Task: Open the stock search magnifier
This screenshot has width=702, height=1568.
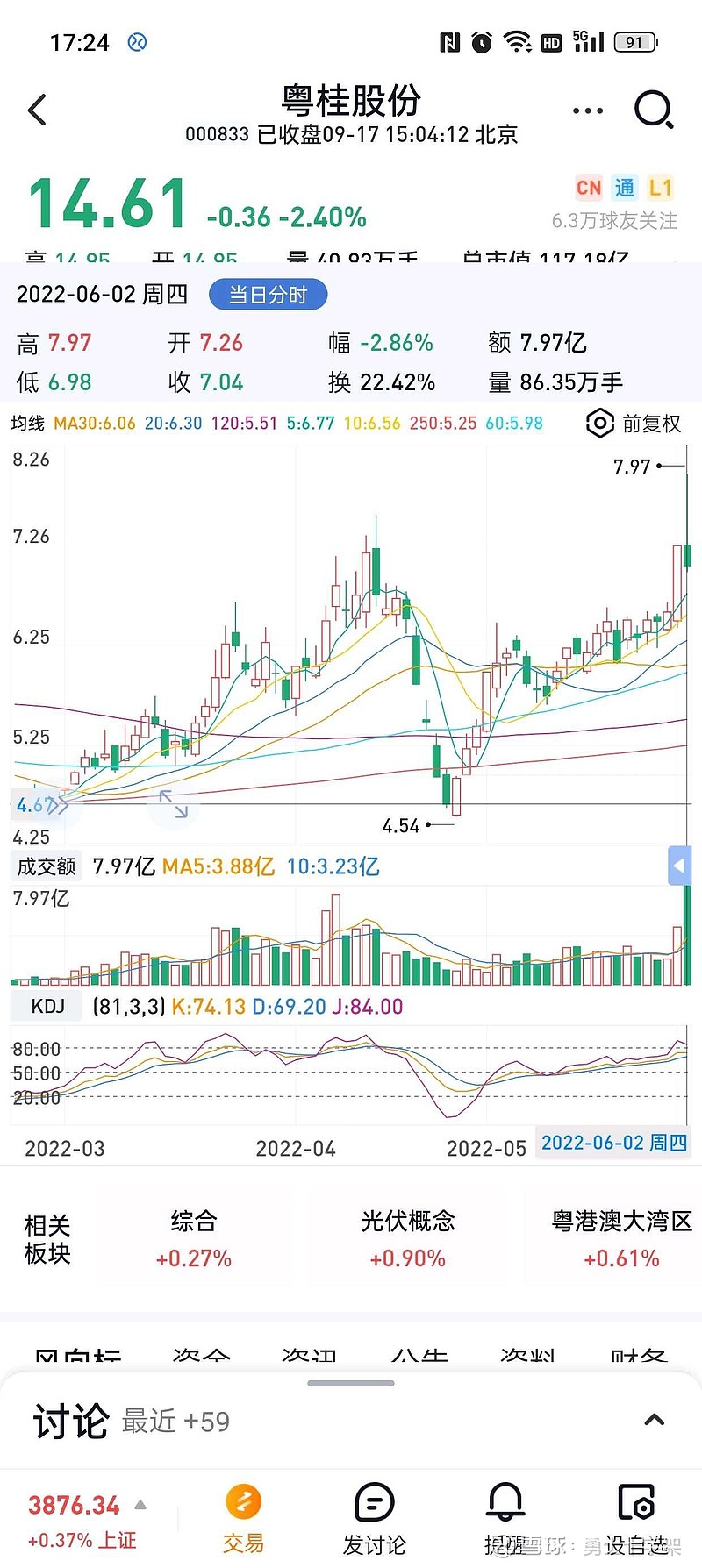Action: tap(654, 110)
